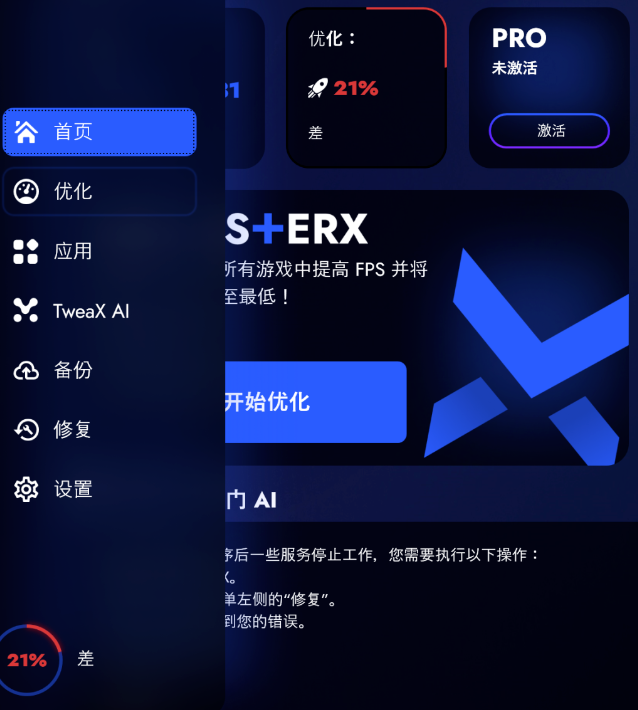Open the 备份 backup section
Screen dimensions: 638x710
point(72,370)
